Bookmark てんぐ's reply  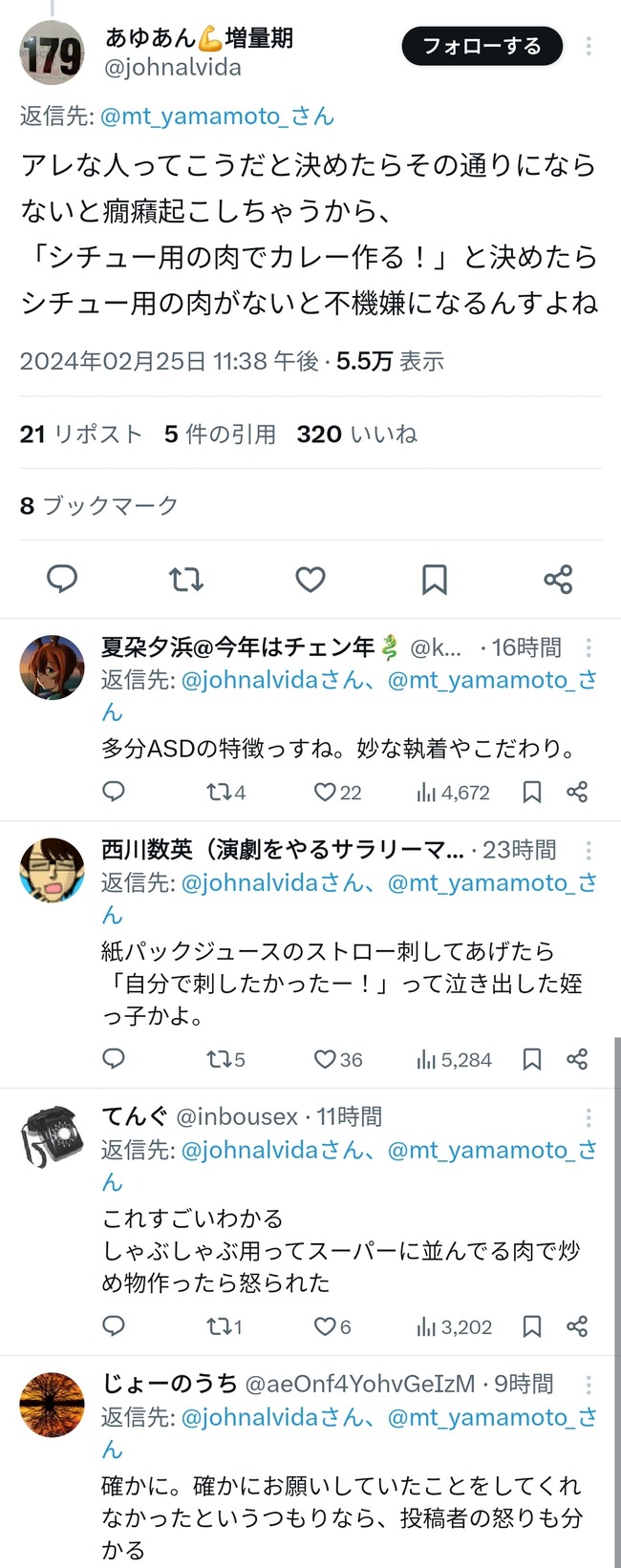(532, 1326)
